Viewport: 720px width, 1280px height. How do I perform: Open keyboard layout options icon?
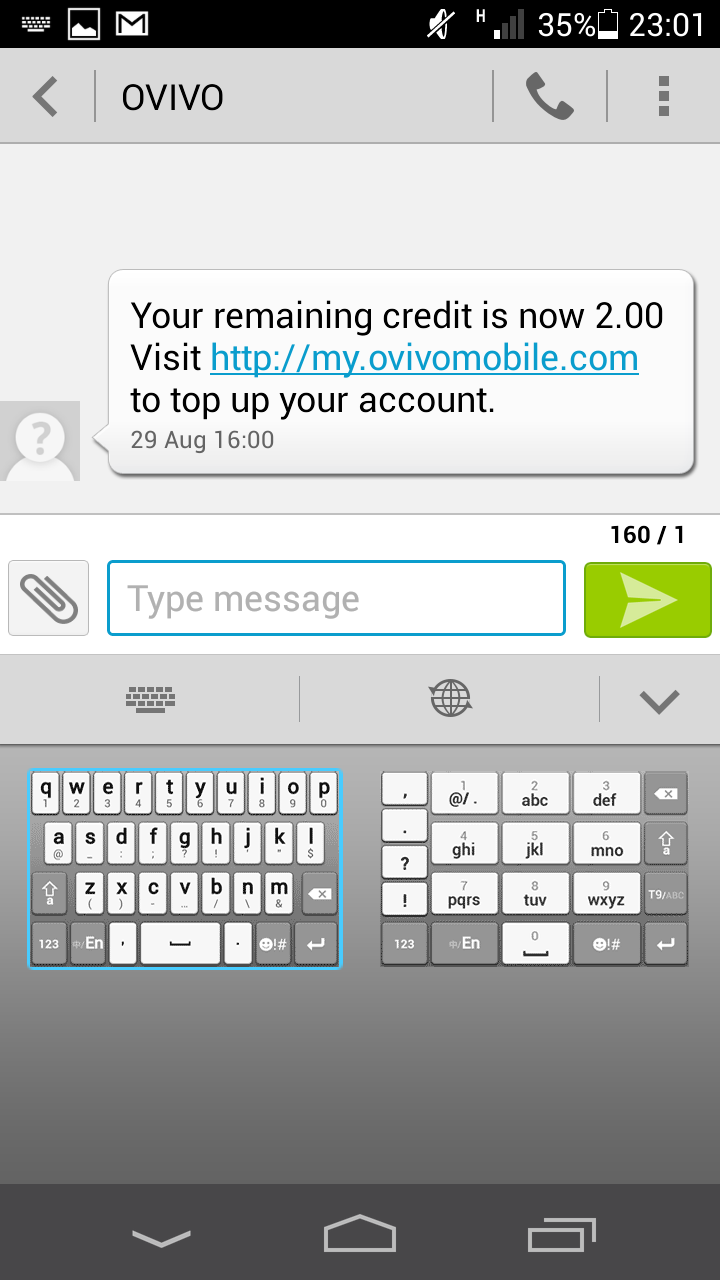click(x=150, y=699)
